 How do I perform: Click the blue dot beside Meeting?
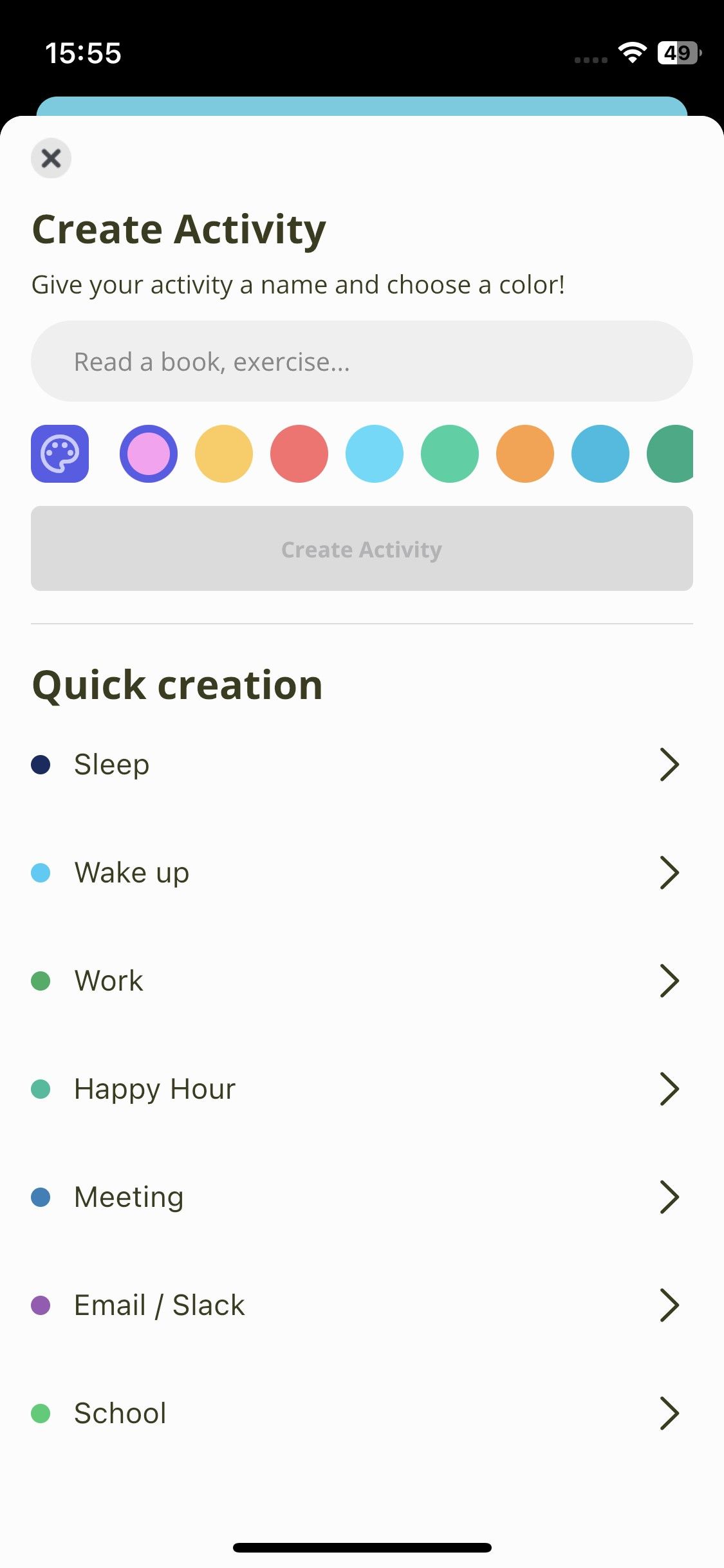(x=42, y=1197)
